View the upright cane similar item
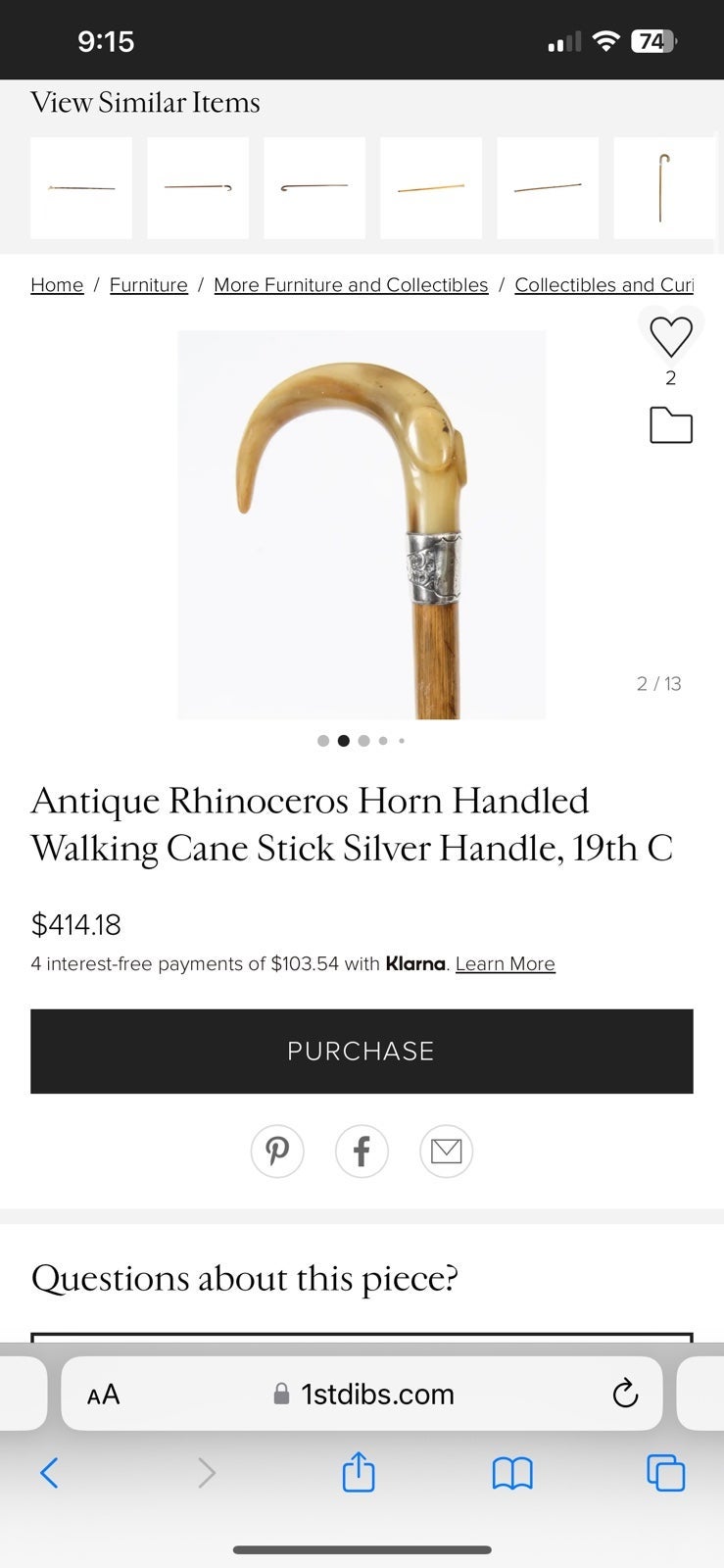This screenshot has width=724, height=1568. [x=664, y=187]
